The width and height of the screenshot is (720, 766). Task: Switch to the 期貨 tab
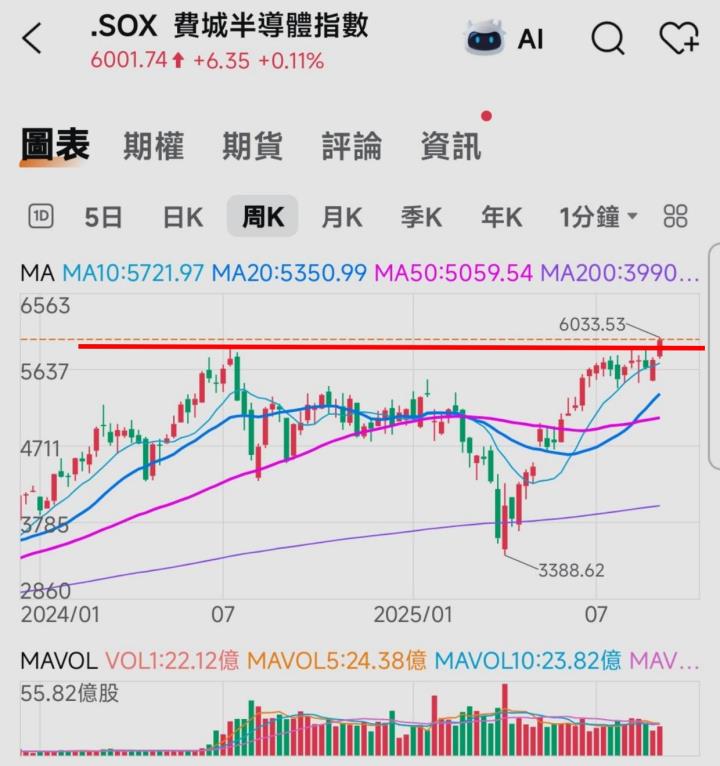[252, 147]
